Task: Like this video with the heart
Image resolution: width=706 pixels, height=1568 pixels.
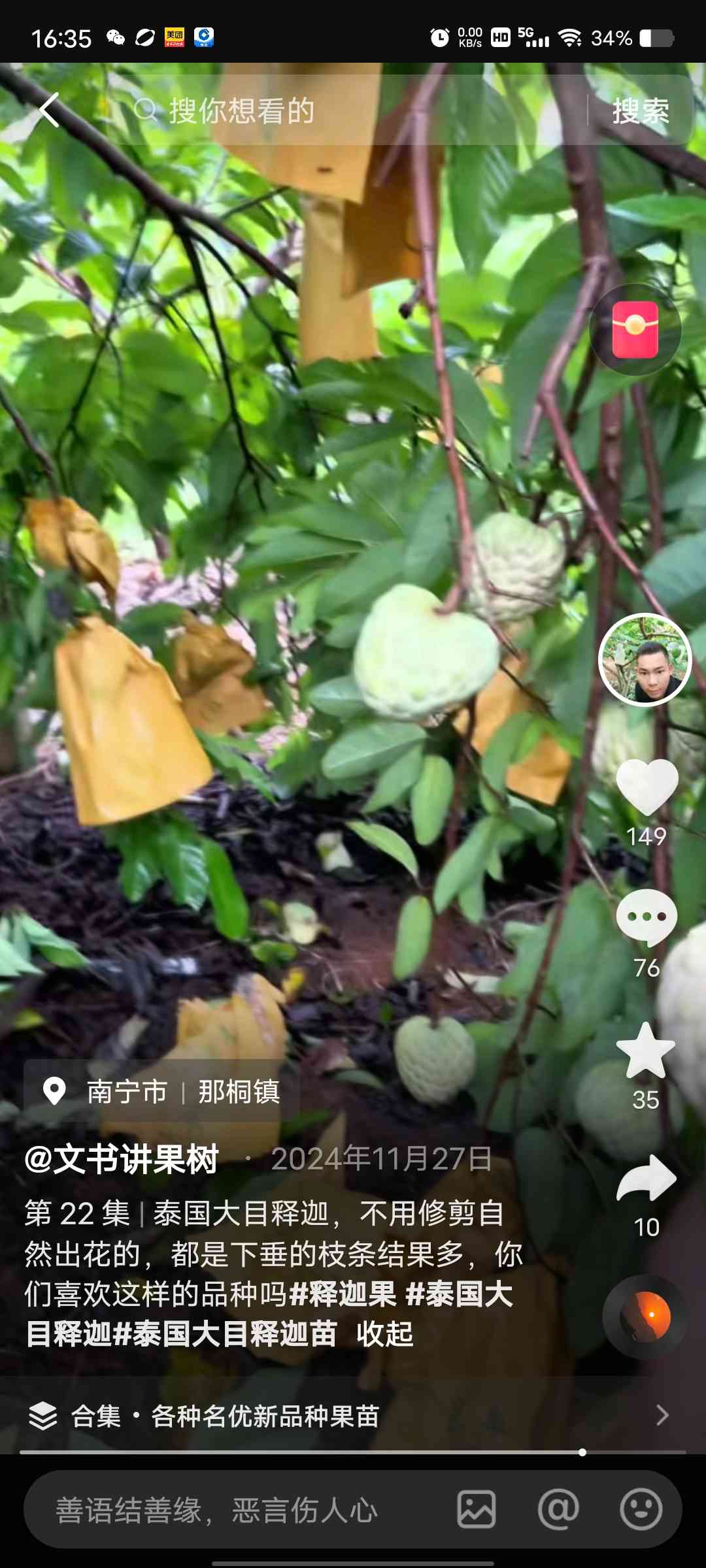Action: (x=647, y=787)
